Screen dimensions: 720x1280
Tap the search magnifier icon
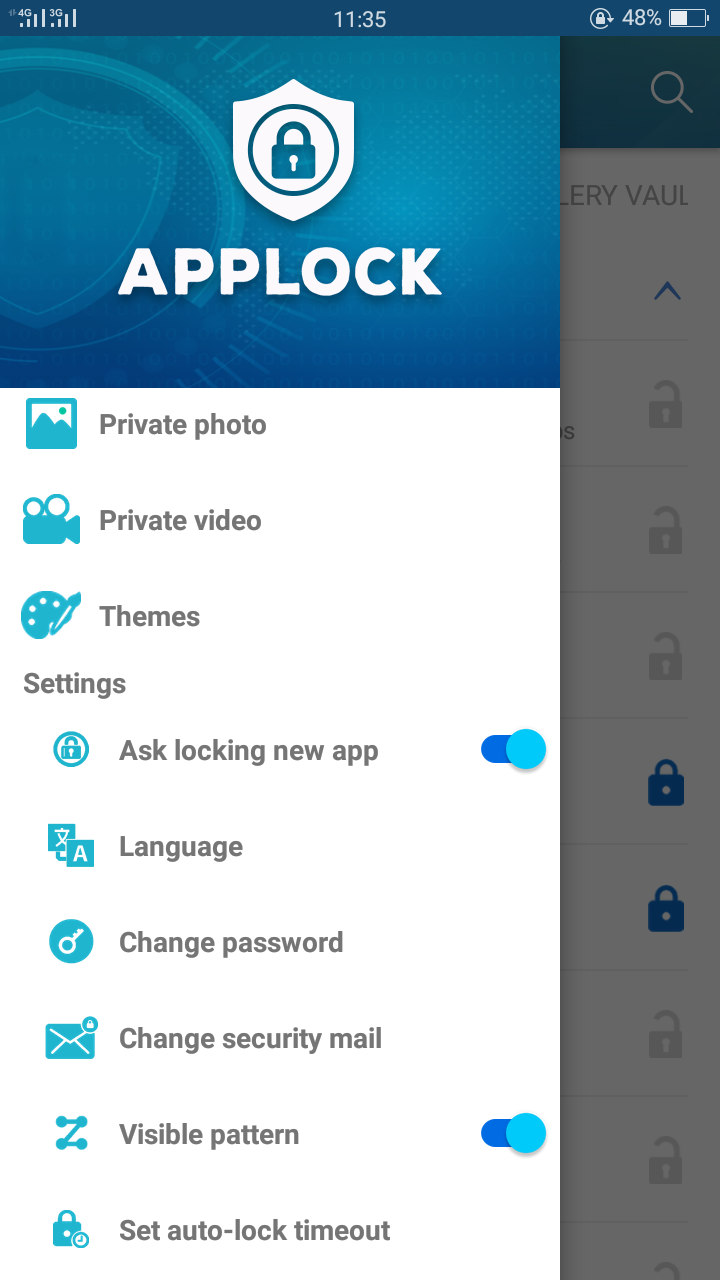click(x=671, y=92)
